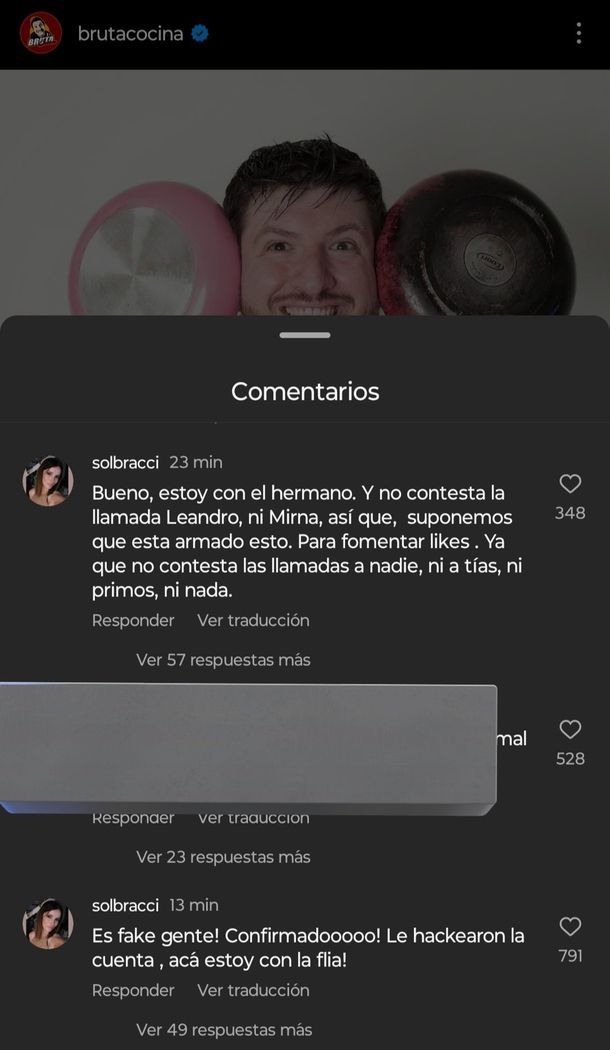View translation of the 13 min comment
The width and height of the screenshot is (610, 1050).
tap(253, 990)
